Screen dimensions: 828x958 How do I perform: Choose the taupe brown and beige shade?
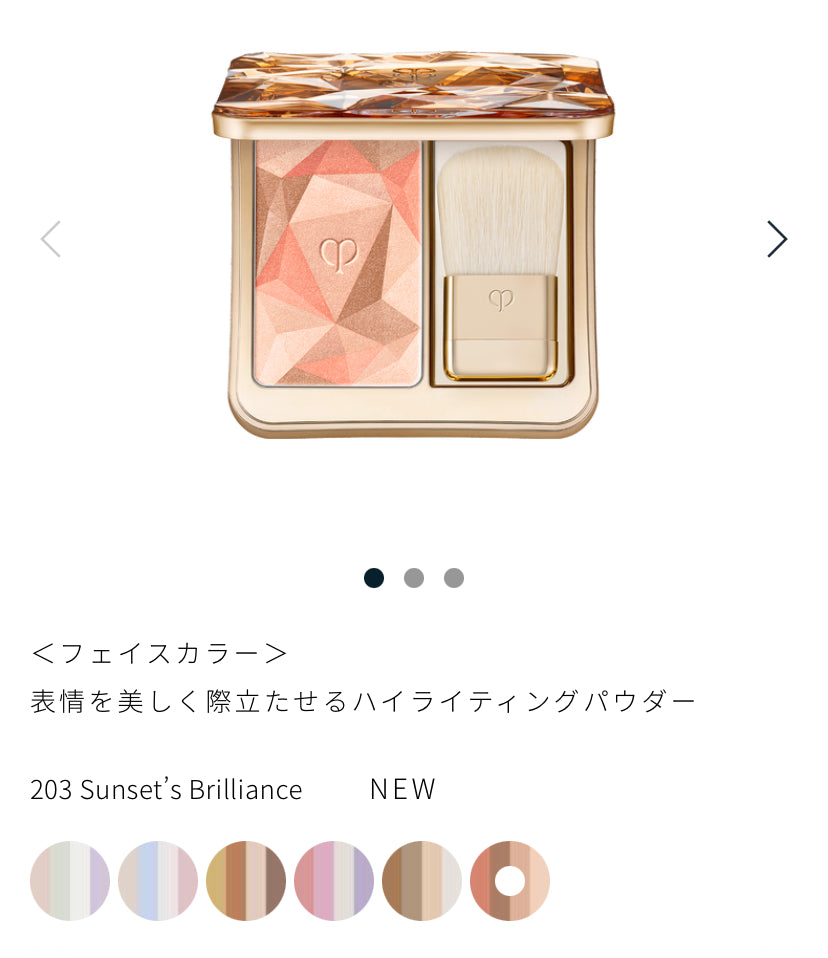pos(422,881)
